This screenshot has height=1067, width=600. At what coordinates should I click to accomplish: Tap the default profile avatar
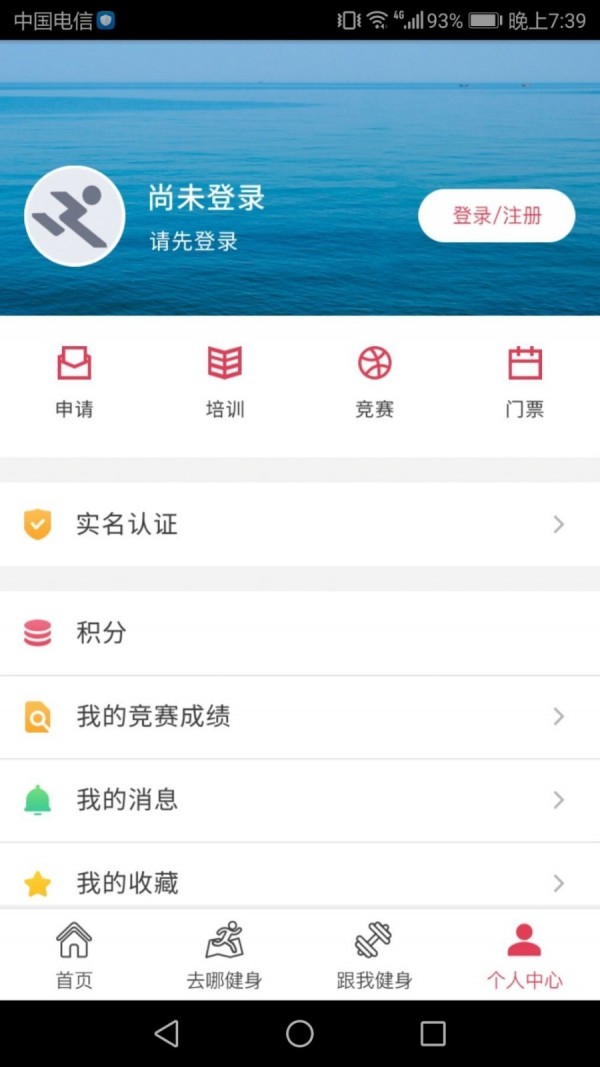74,216
